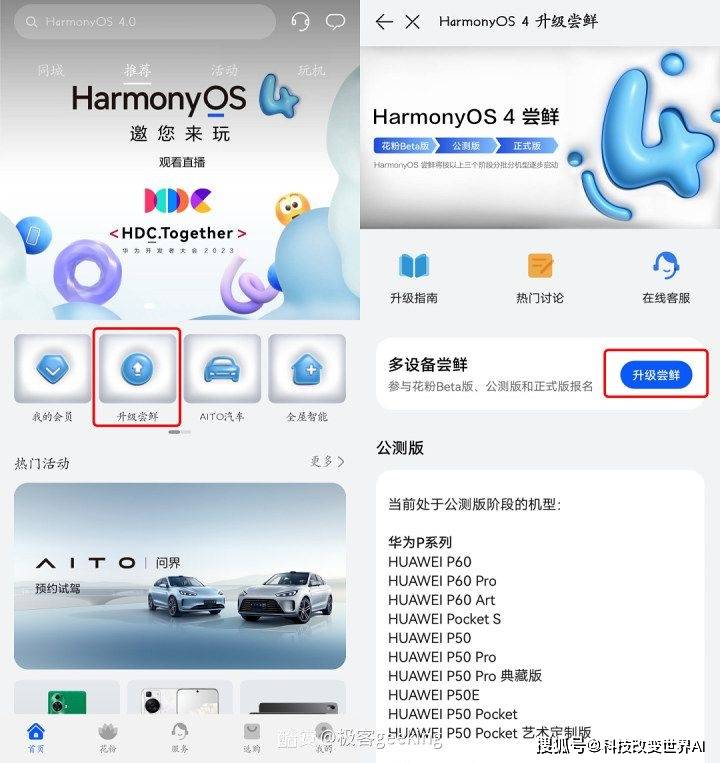Open the 升级尝鲜 tile next to 我的会员
Viewport: 720px width, 763px height.
(137, 378)
